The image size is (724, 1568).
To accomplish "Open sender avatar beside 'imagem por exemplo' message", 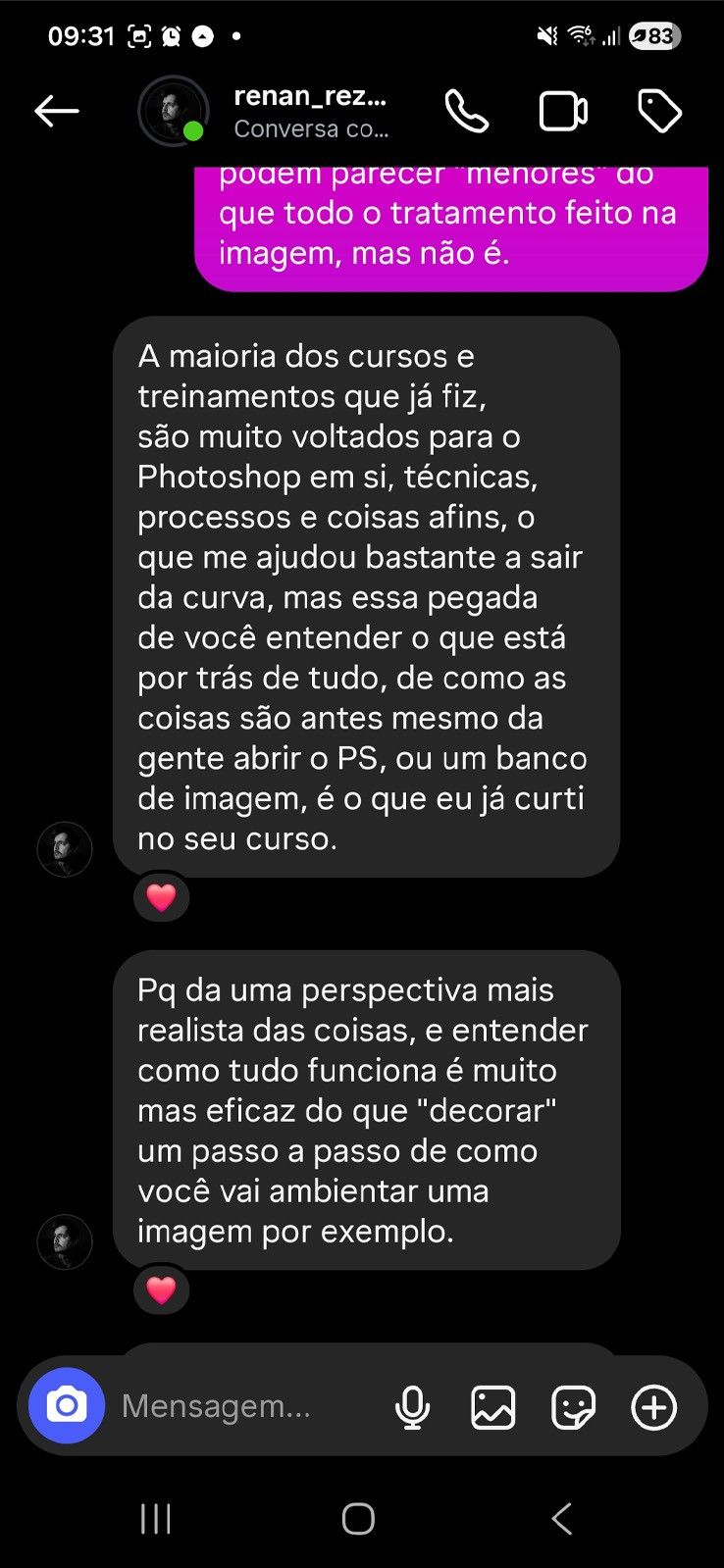I will click(x=65, y=1241).
